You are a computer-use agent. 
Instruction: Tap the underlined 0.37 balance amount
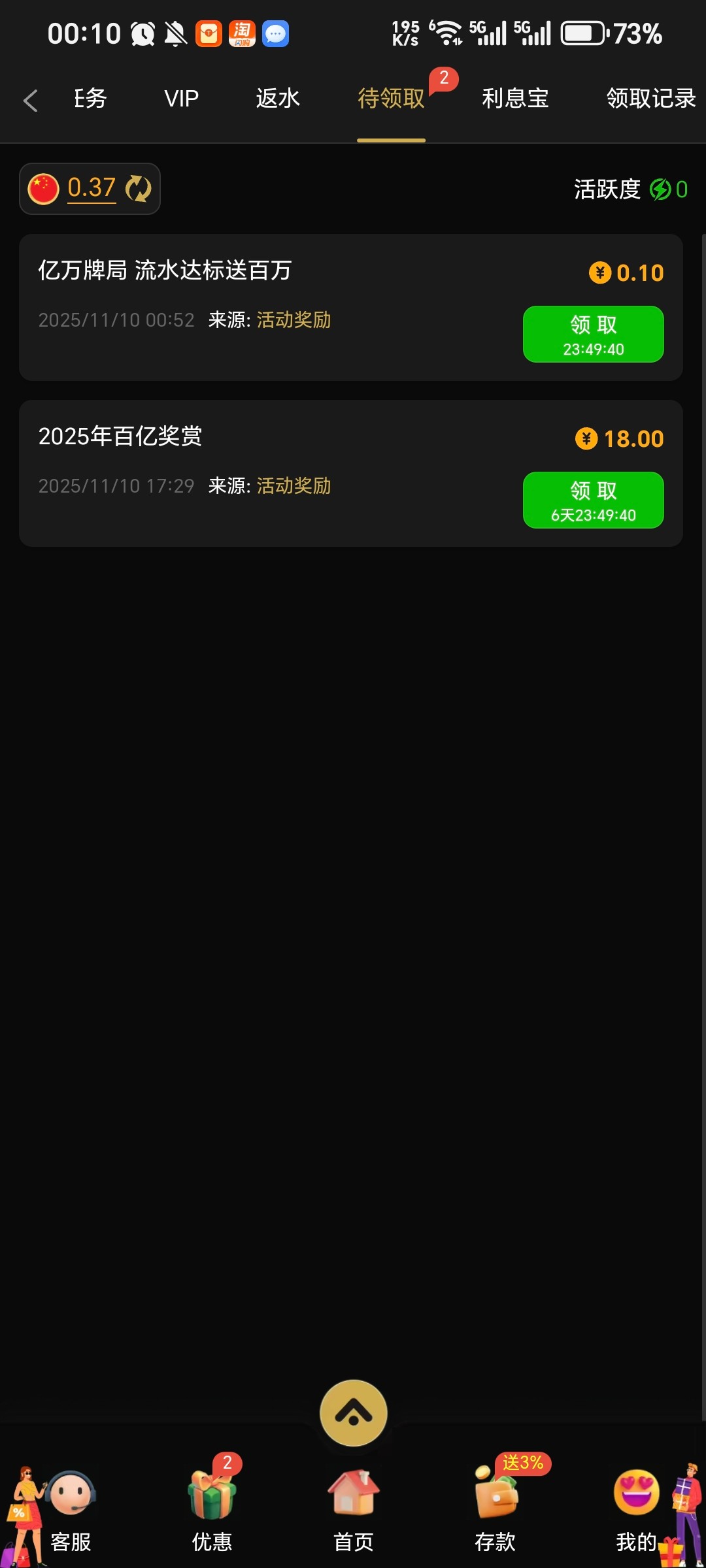tap(91, 189)
